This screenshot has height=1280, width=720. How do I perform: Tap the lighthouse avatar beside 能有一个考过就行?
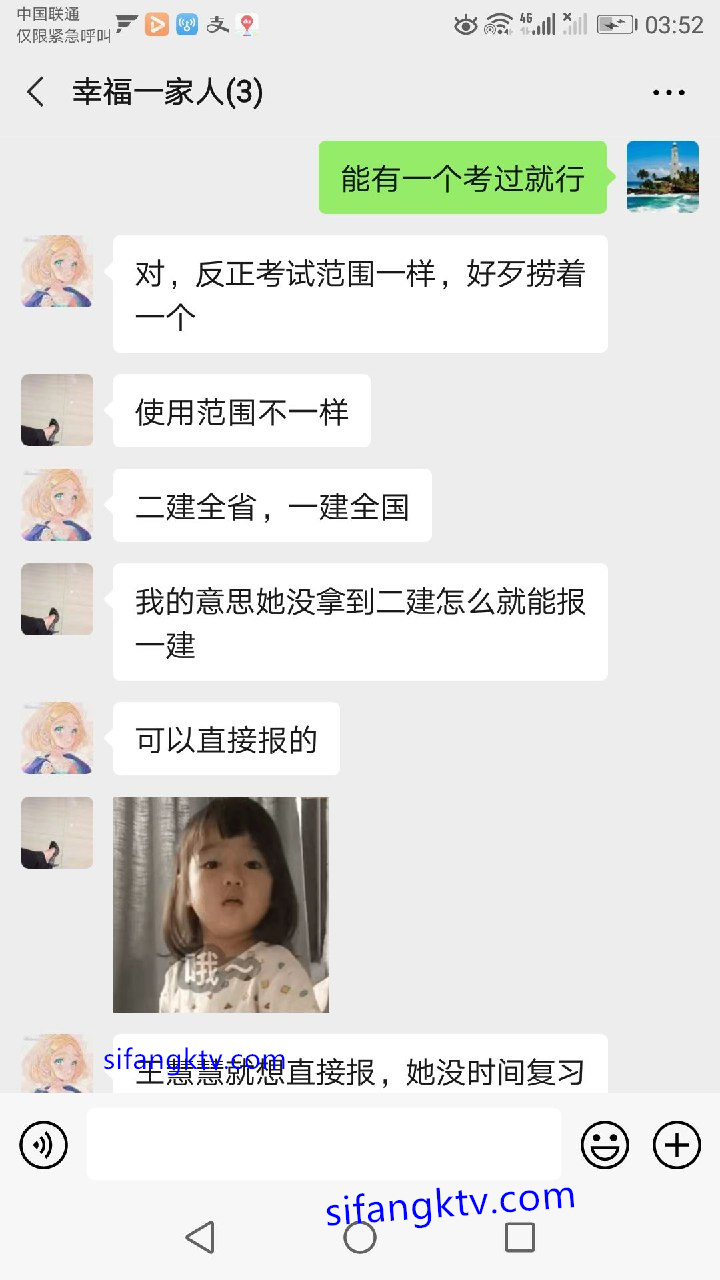pos(662,177)
